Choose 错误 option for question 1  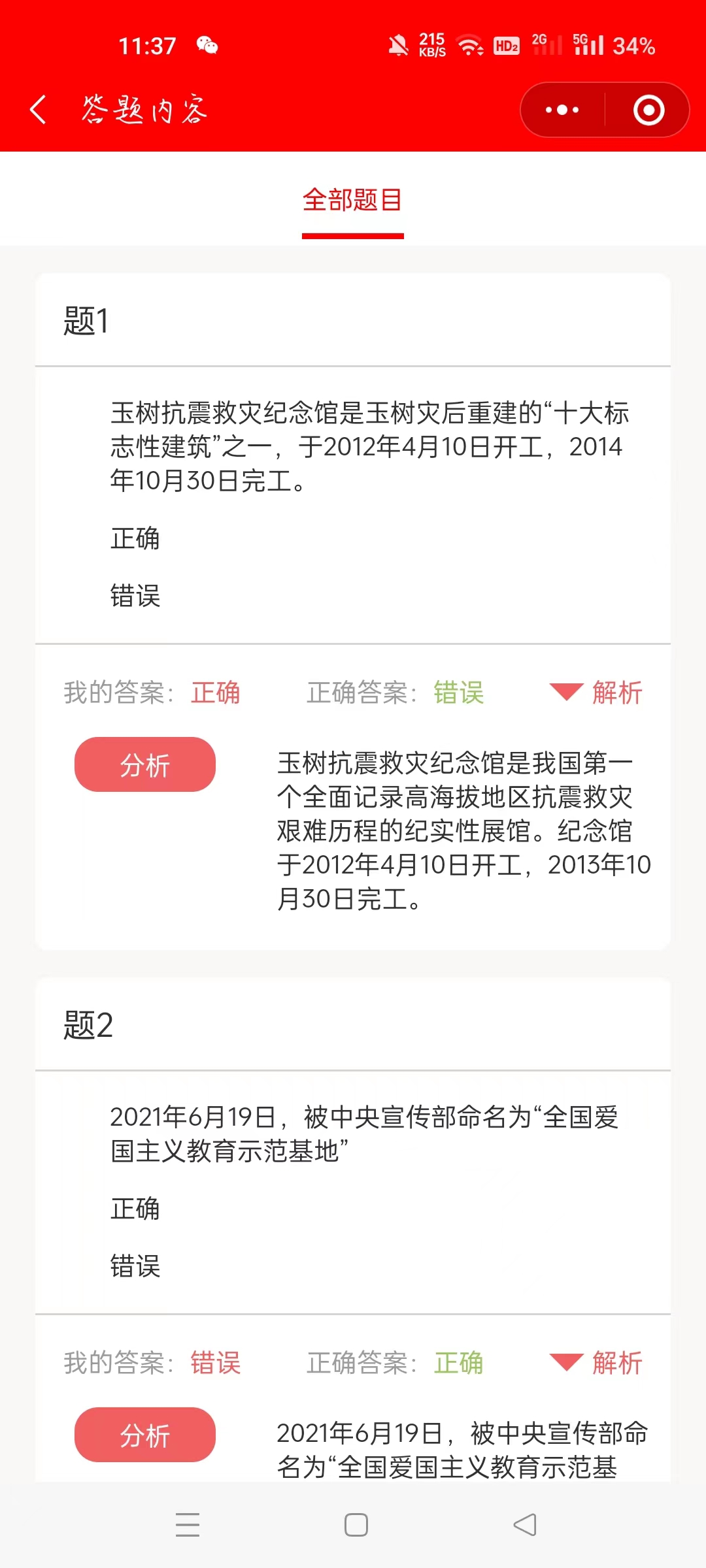tap(135, 596)
